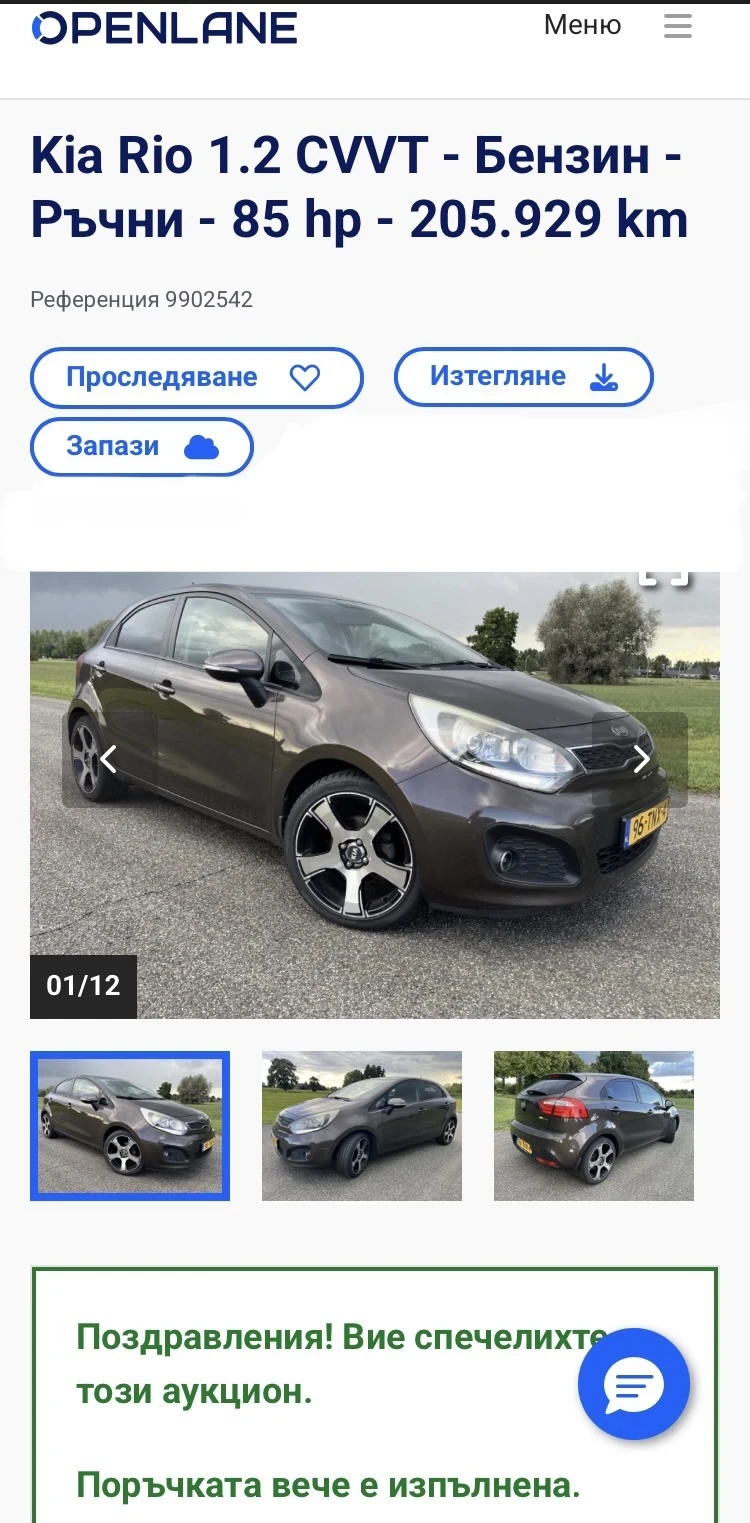
Task: Select the first front-view thumbnail
Action: tap(130, 1125)
